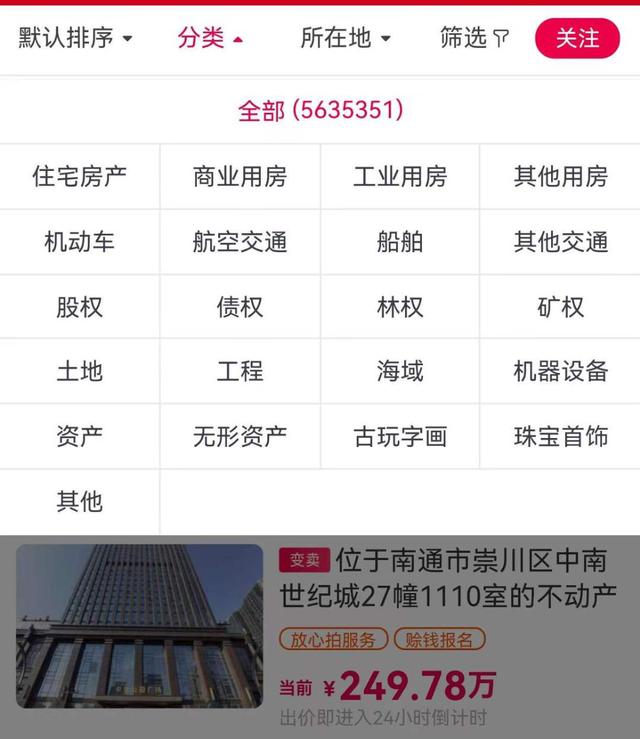Select the 商业用房 category
This screenshot has height=739, width=640.
tap(240, 177)
